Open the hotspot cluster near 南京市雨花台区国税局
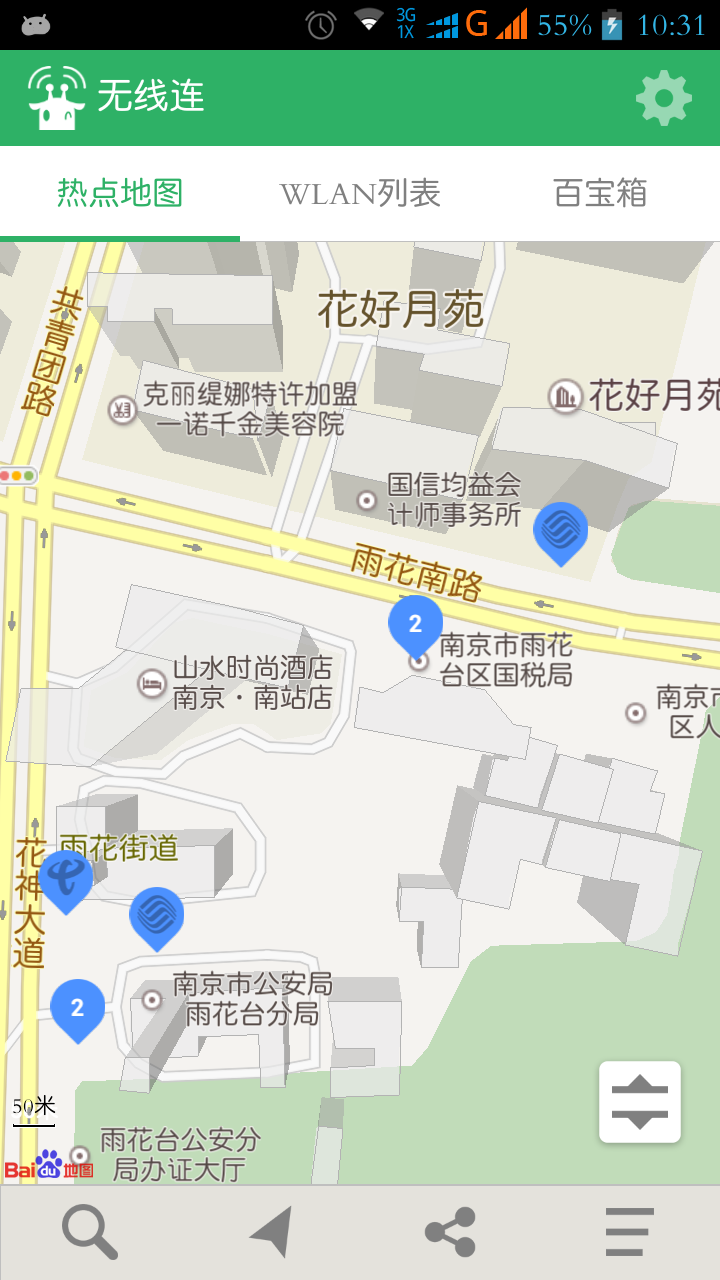 tap(415, 625)
